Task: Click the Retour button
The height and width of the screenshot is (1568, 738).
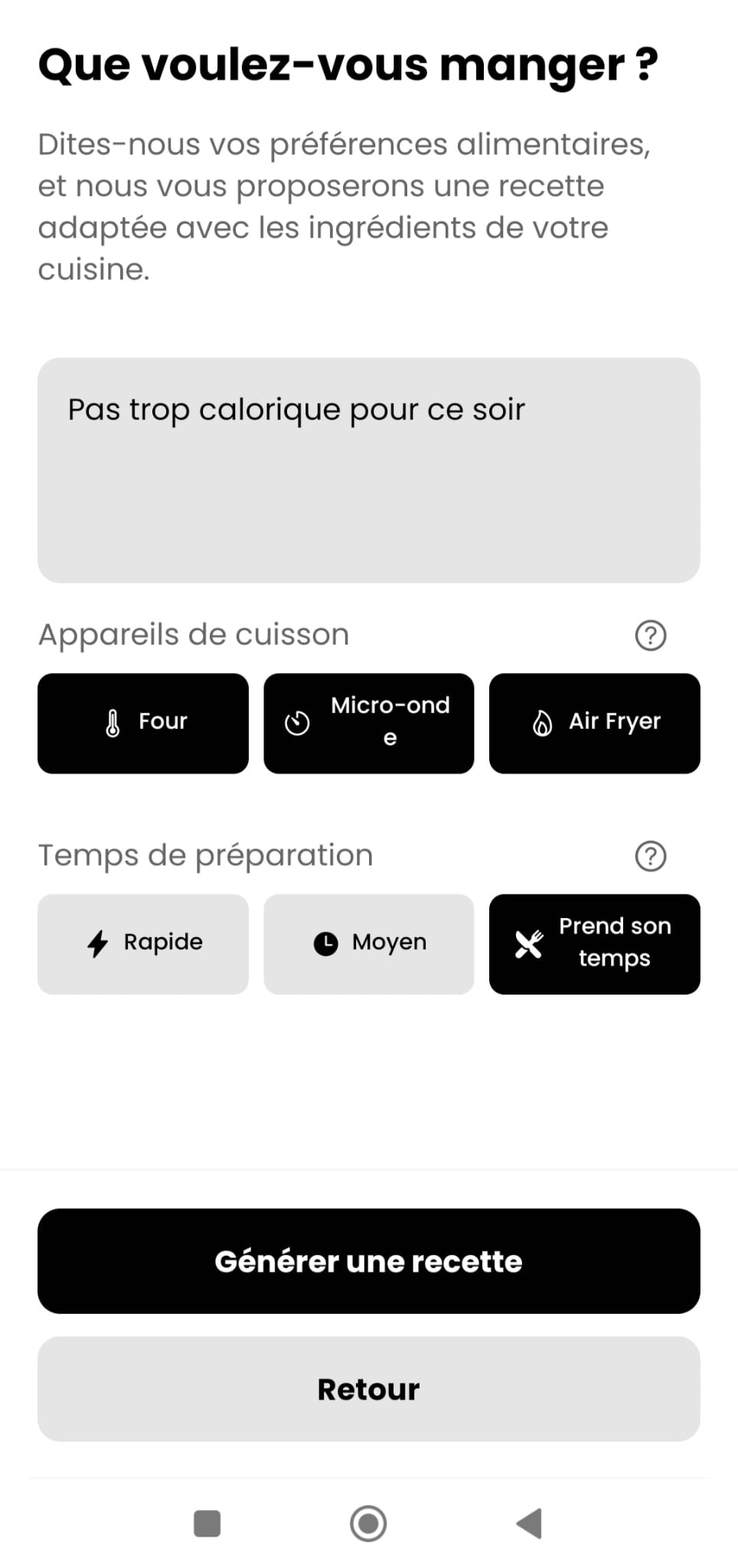Action: (x=368, y=1389)
